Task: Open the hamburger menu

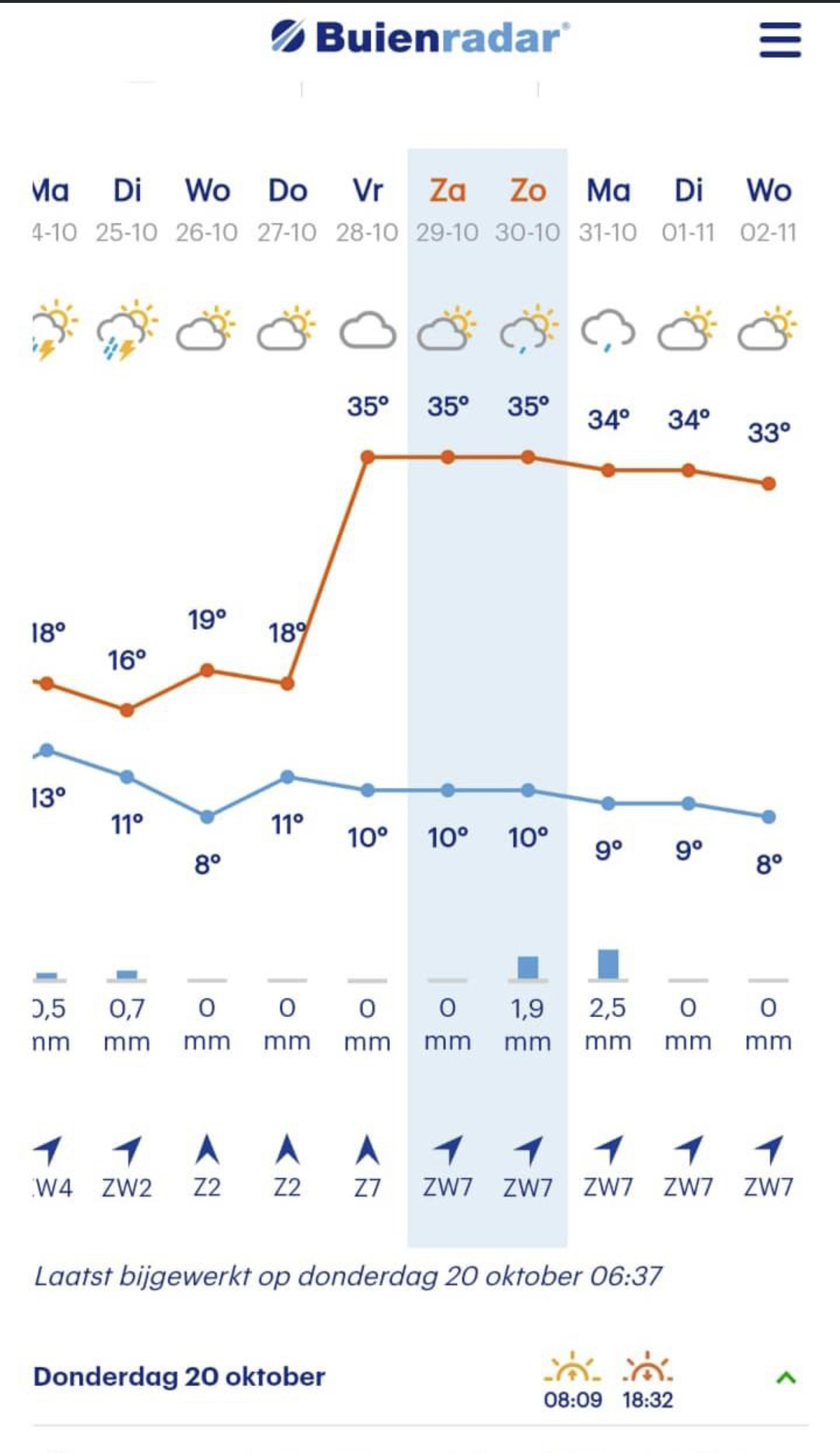Action: point(780,40)
